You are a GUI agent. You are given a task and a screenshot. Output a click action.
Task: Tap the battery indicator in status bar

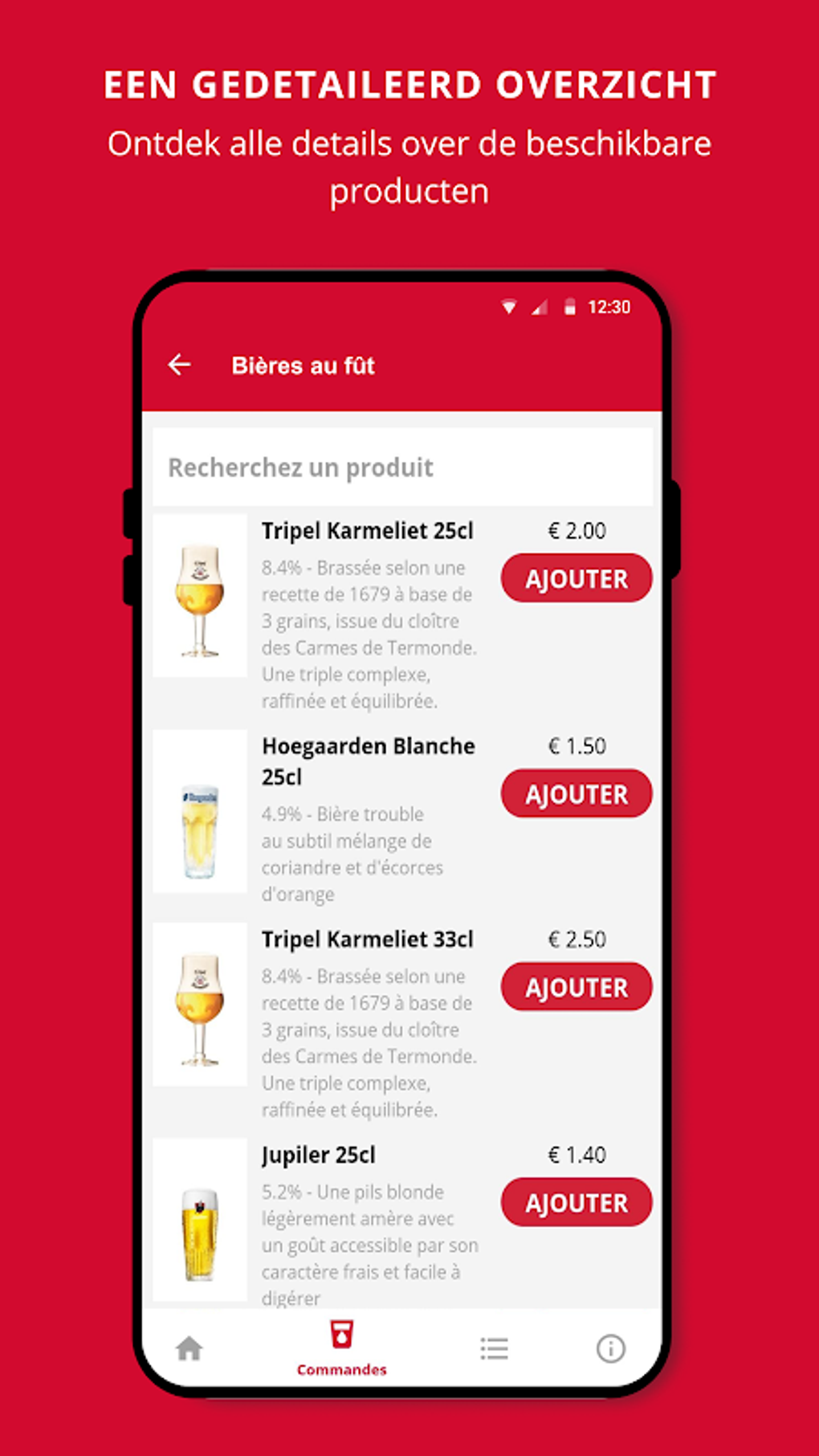pos(568,306)
